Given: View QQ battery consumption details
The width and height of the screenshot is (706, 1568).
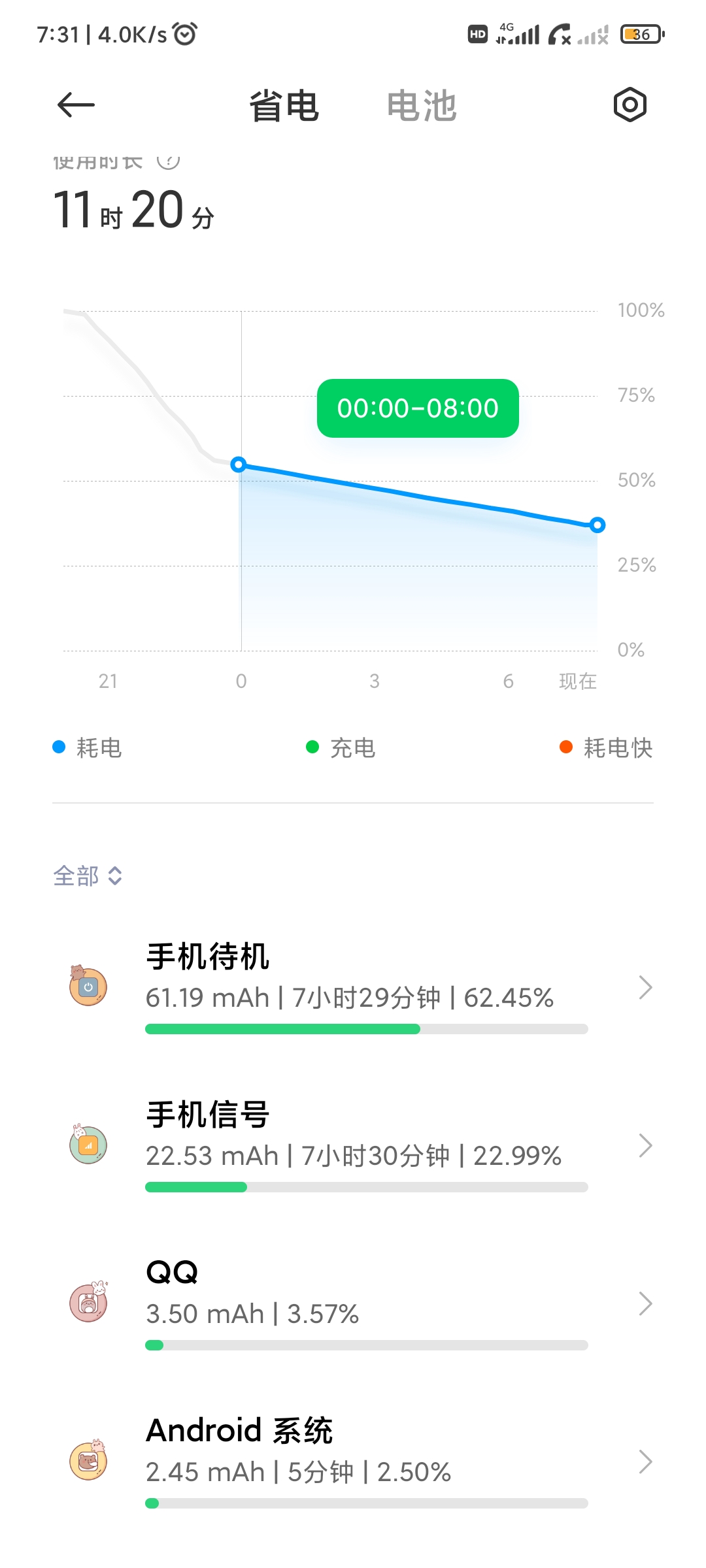Looking at the screenshot, I should click(353, 1303).
